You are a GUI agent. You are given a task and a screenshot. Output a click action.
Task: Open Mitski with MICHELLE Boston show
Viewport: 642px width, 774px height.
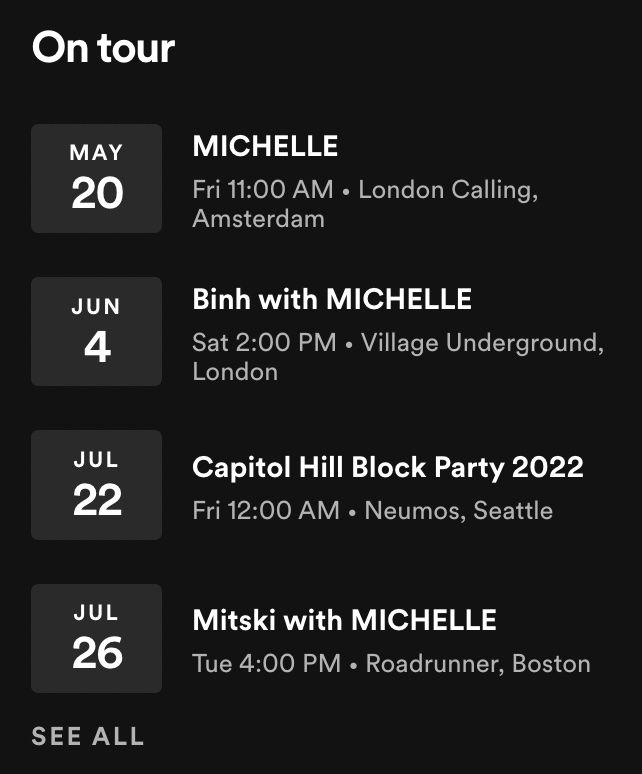(x=344, y=620)
